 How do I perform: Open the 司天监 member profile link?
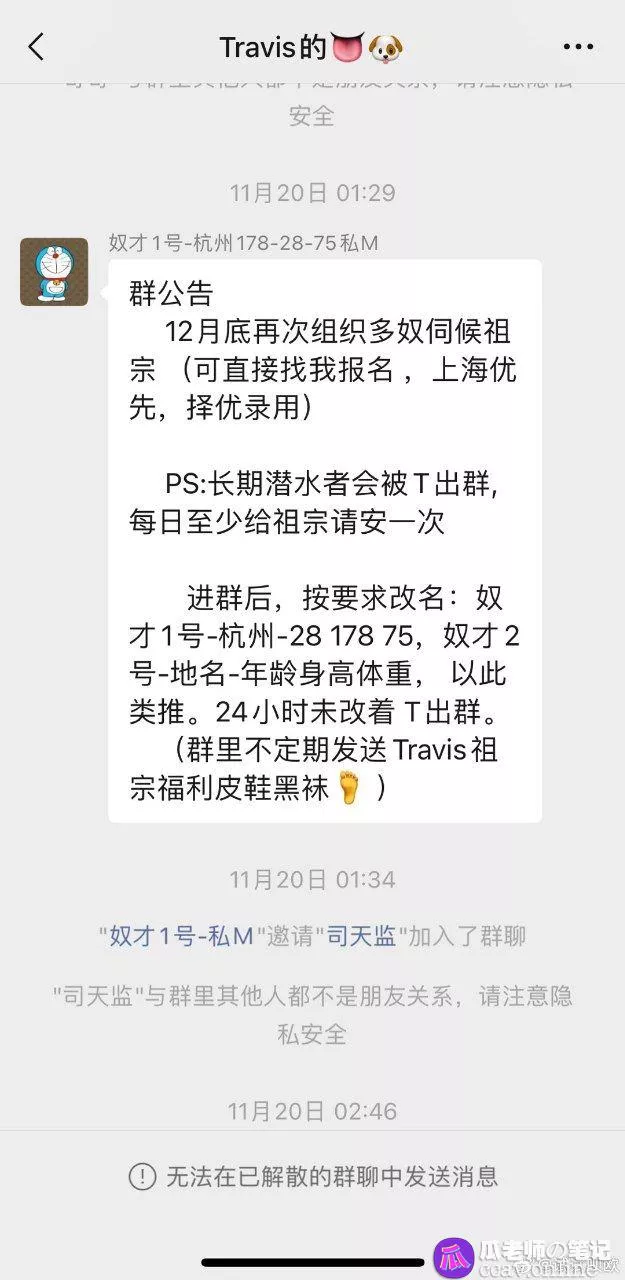(x=362, y=937)
